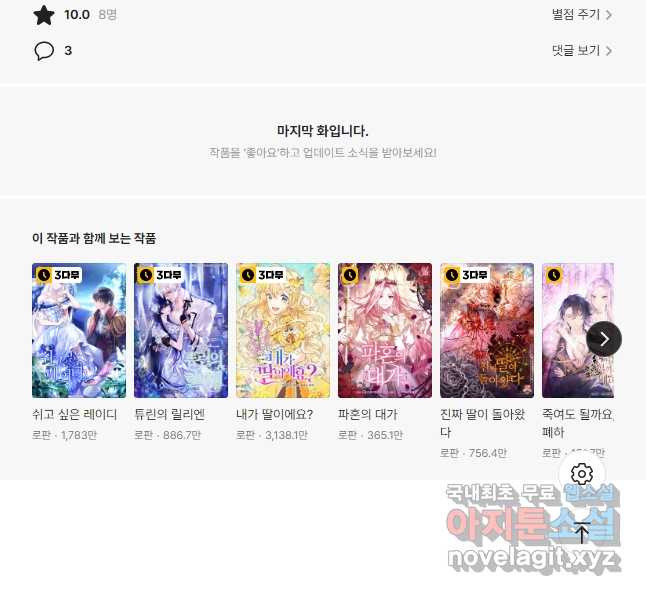The image size is (646, 596).
Task: Open the webtoon 진짜 딸이 돌아왔다
Action: [487, 331]
